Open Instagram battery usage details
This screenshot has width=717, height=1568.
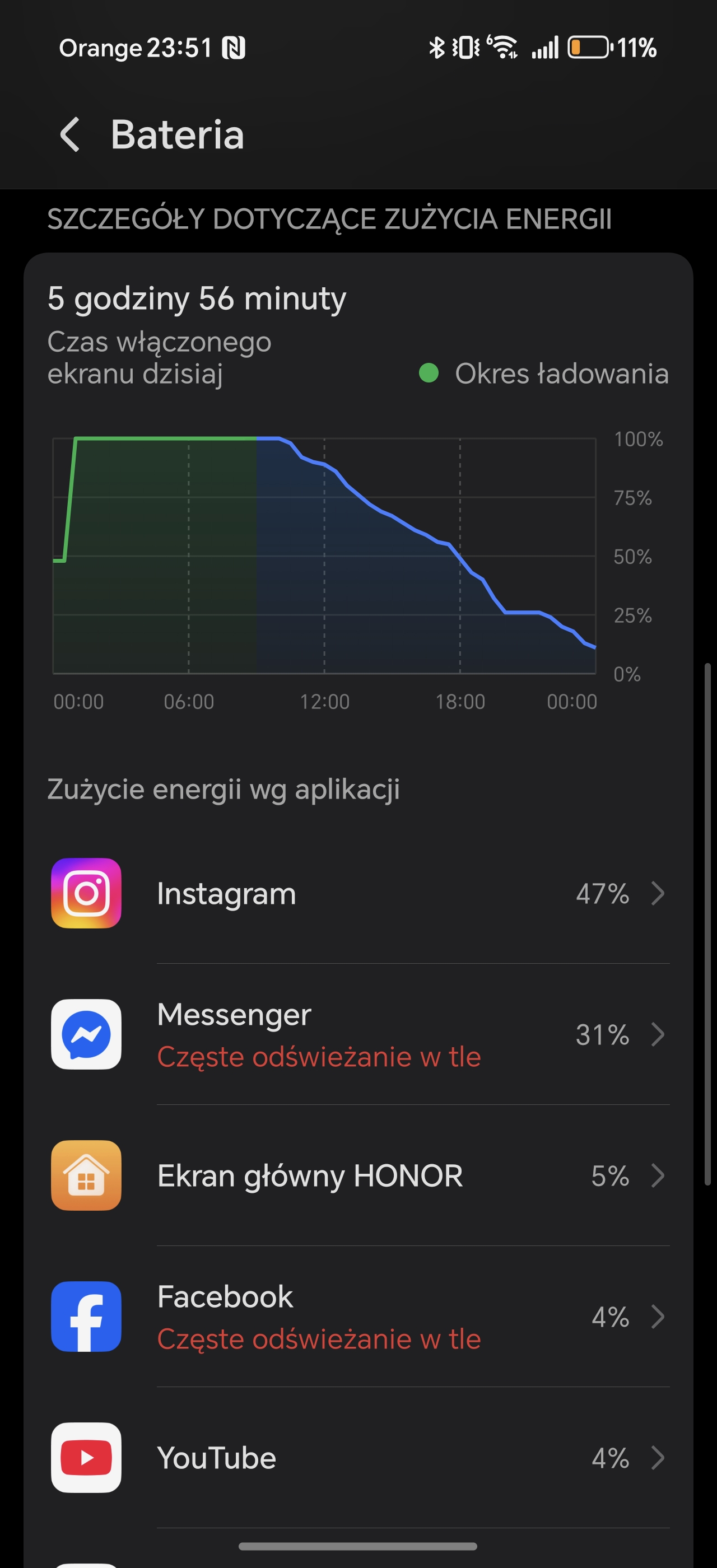tap(358, 893)
